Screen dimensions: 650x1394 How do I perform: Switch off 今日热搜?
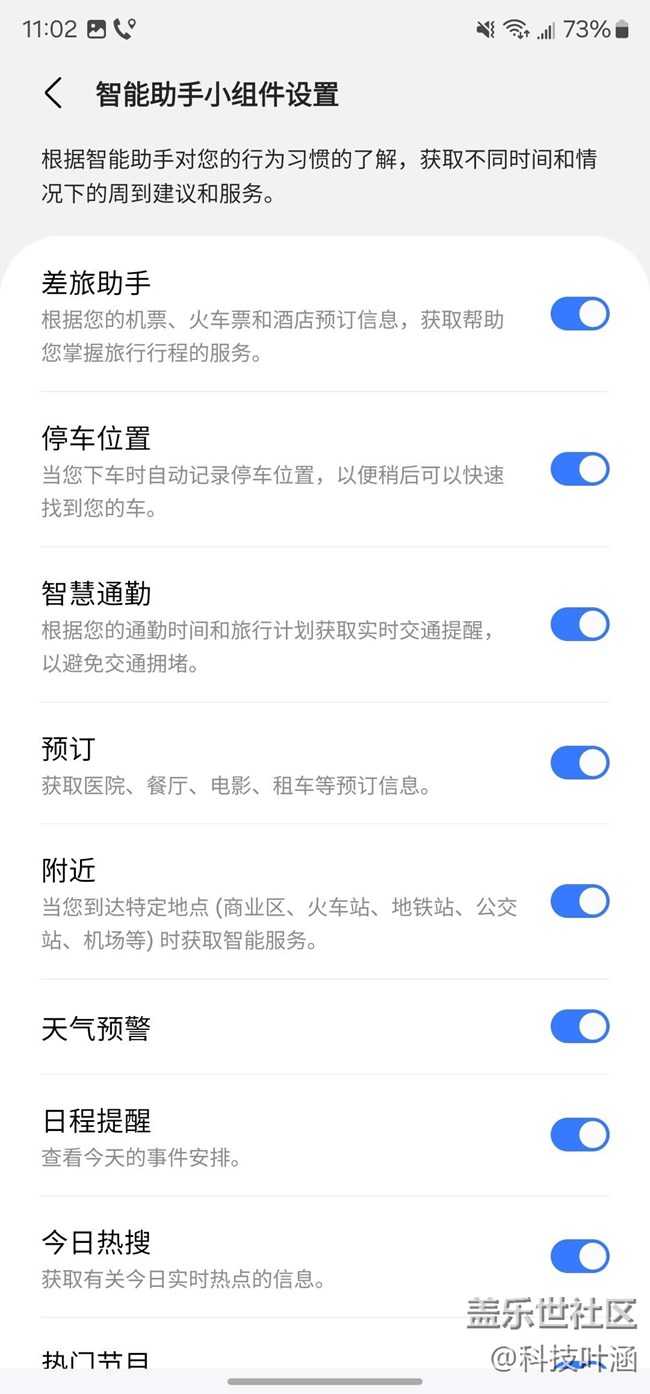coord(580,1256)
